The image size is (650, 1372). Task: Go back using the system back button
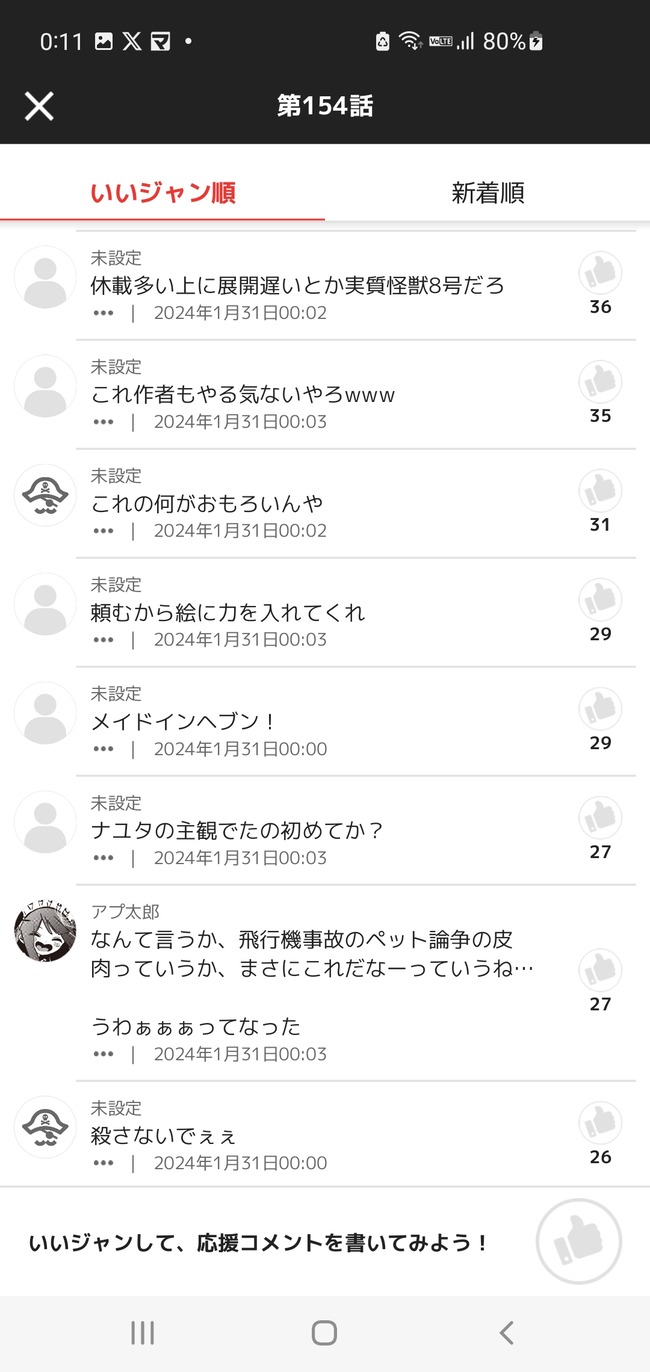click(506, 1332)
